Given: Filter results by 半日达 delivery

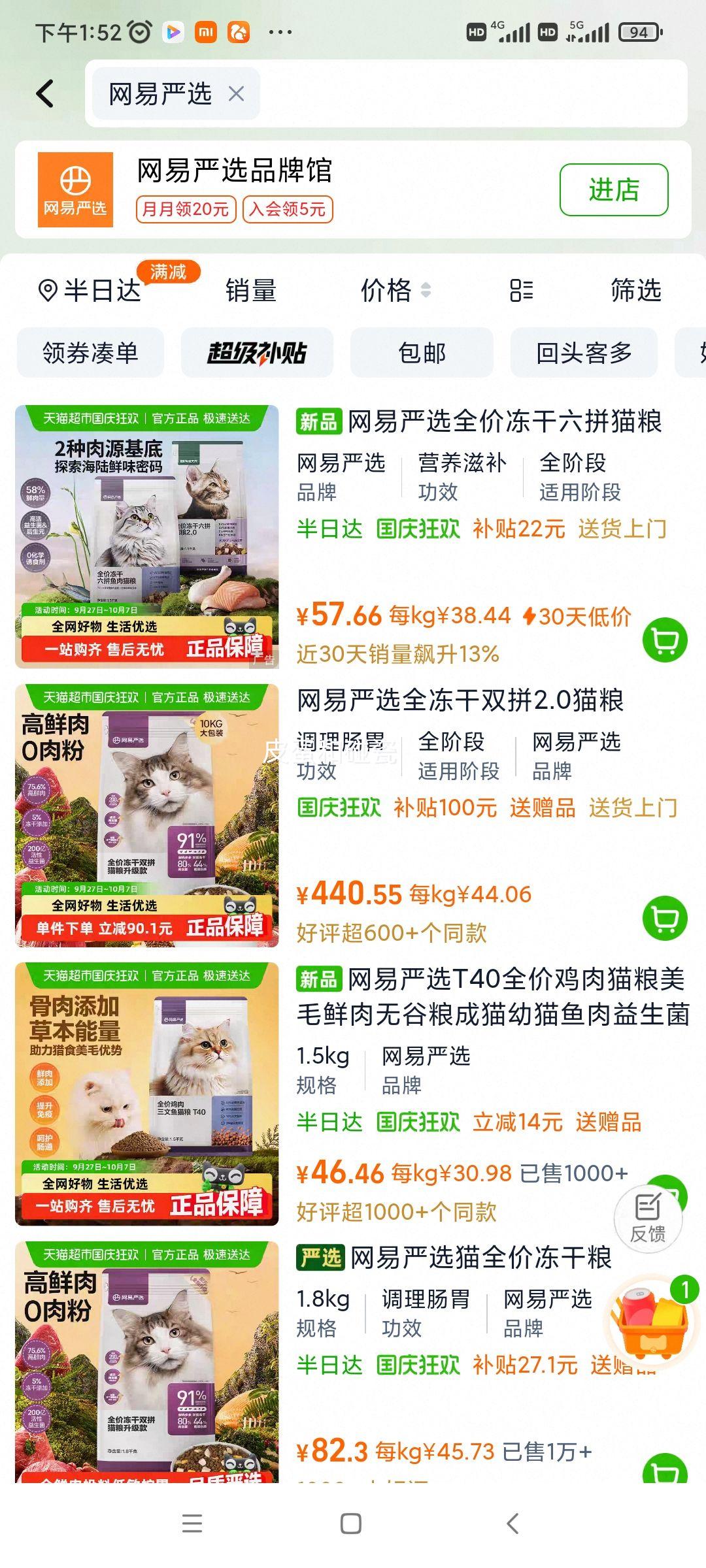Looking at the screenshot, I should [90, 290].
